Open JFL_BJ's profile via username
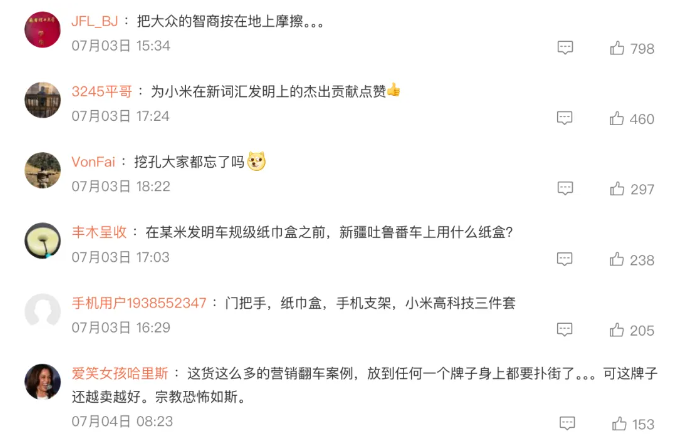 94,21
